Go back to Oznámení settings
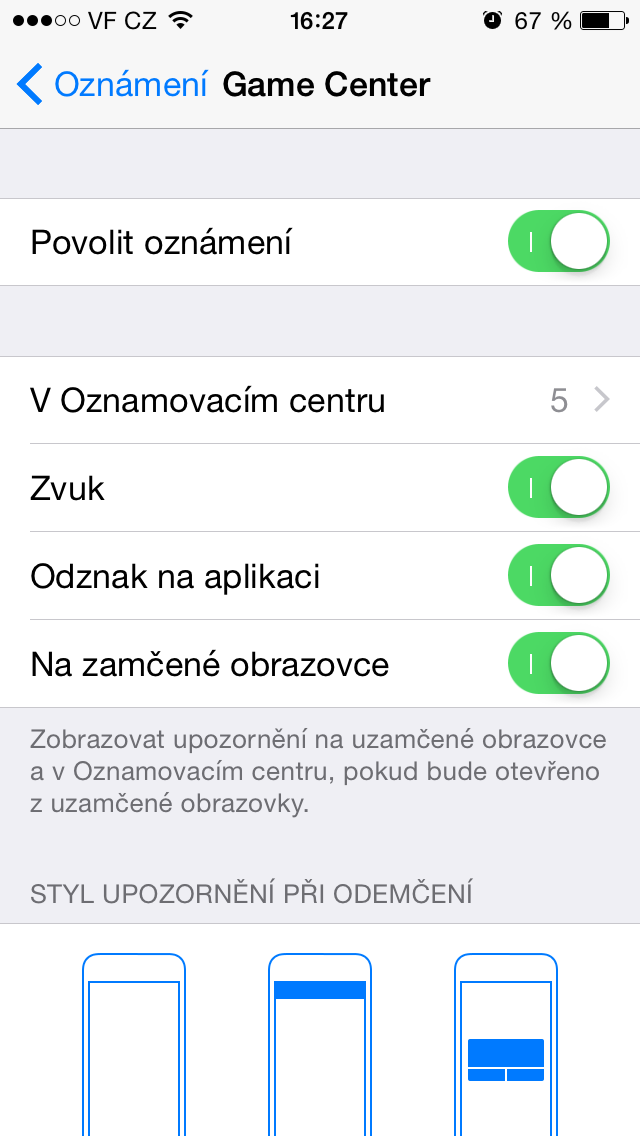Image resolution: width=640 pixels, height=1136 pixels. (x=112, y=85)
